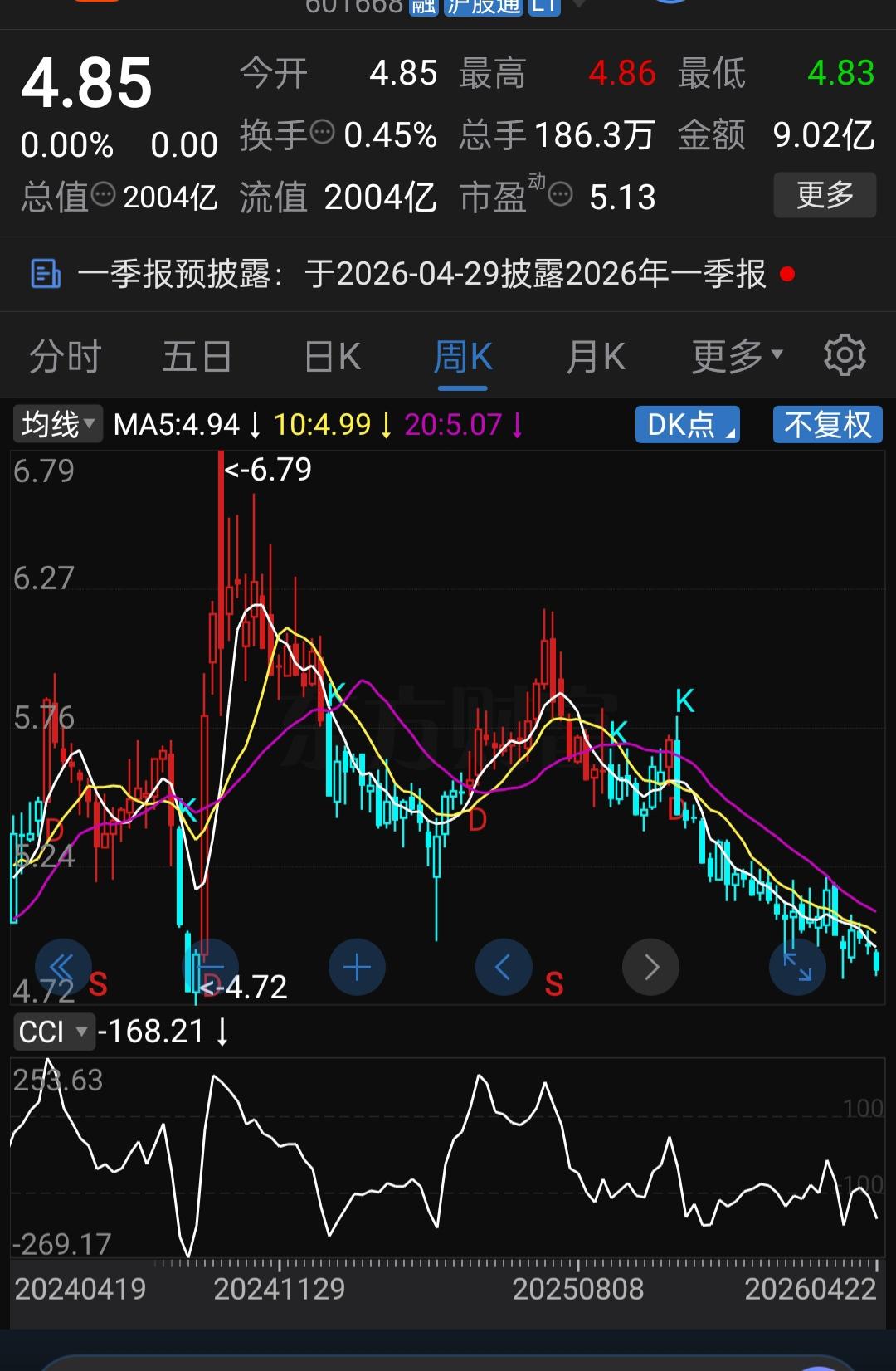Image resolution: width=896 pixels, height=1371 pixels.
Task: Expand the 更多 chart period dropdown
Action: pyautogui.click(x=734, y=356)
